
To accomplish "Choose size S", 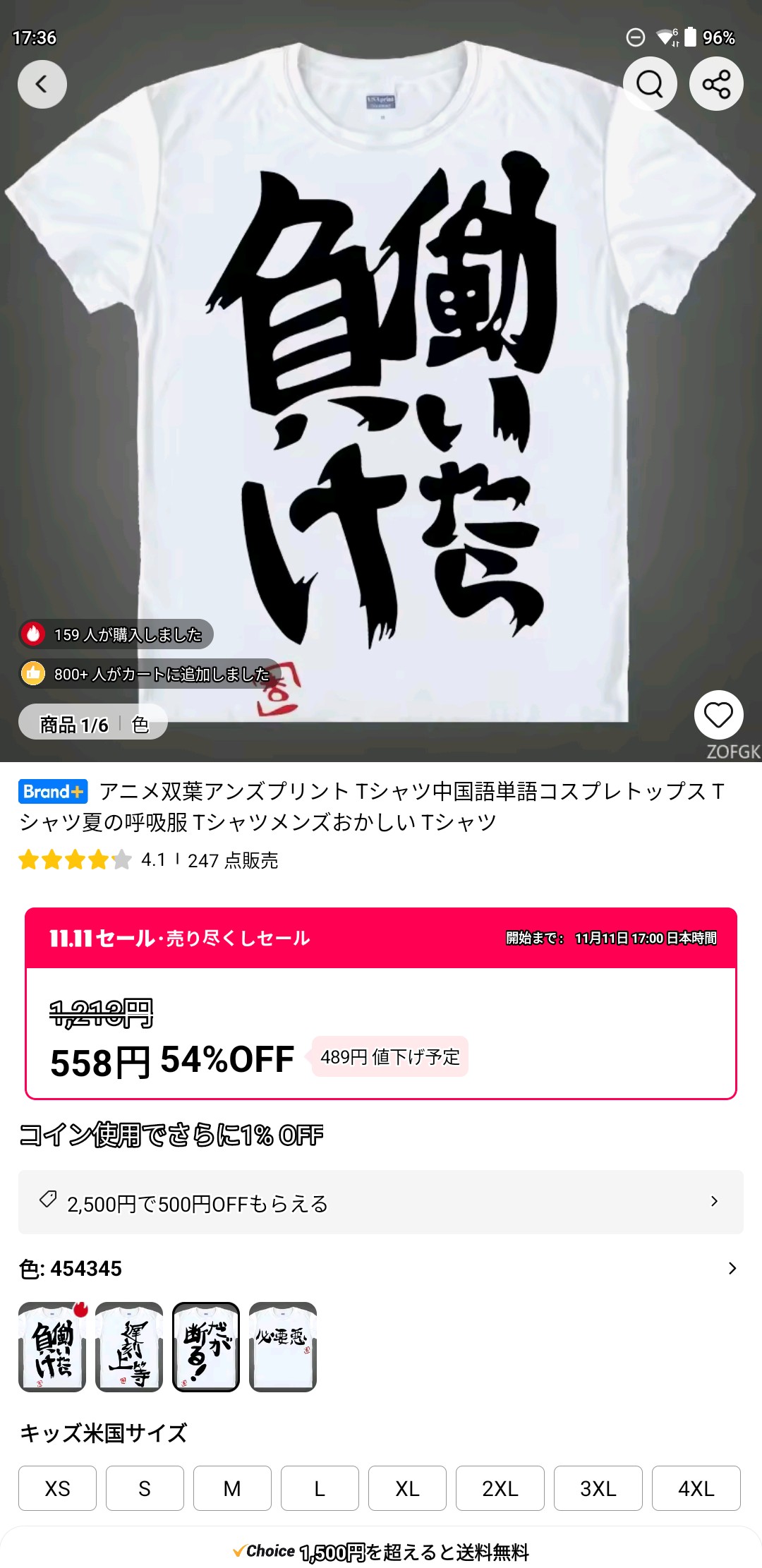I will [145, 1488].
